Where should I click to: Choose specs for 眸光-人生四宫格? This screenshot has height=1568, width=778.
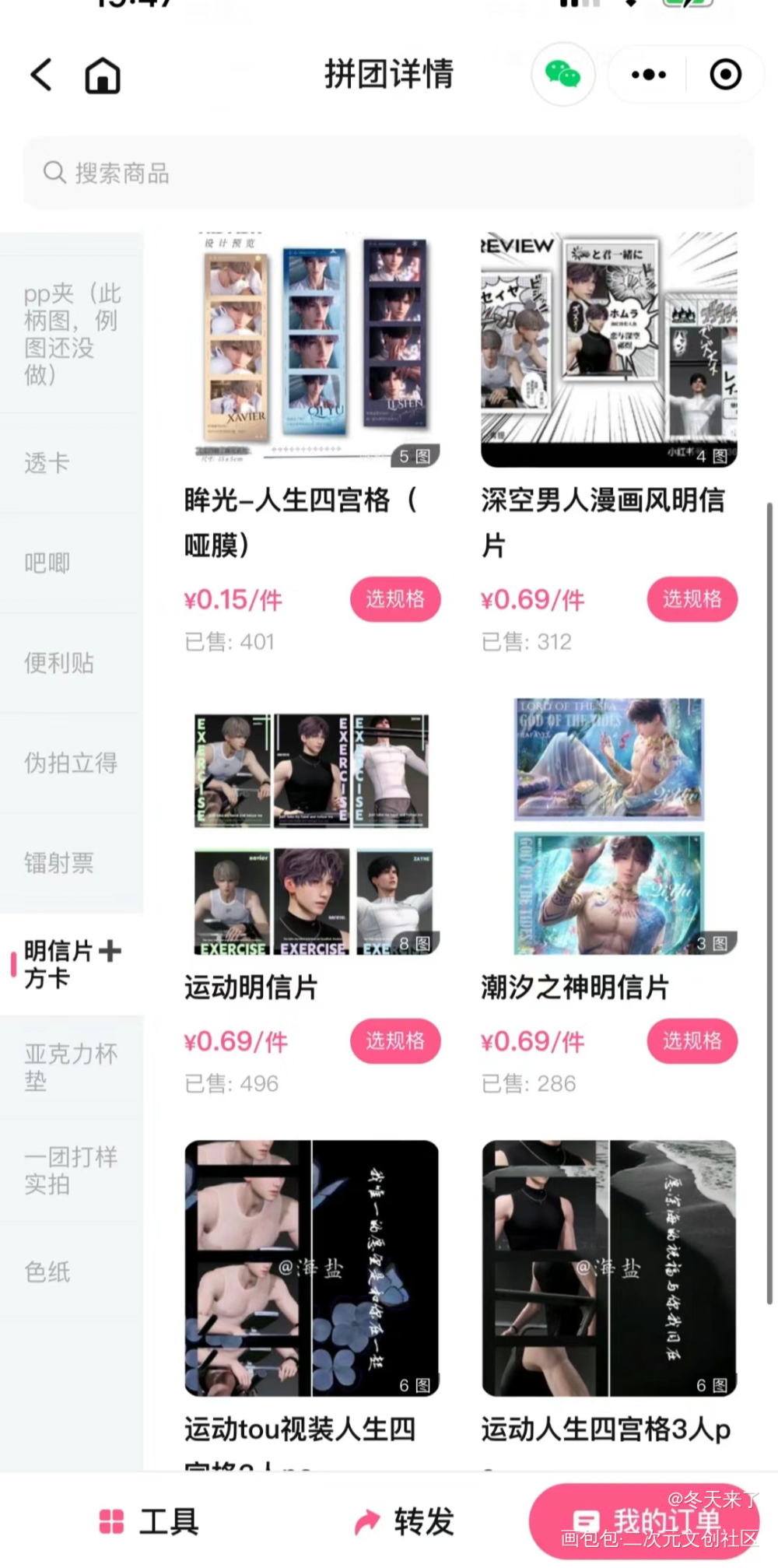point(395,599)
